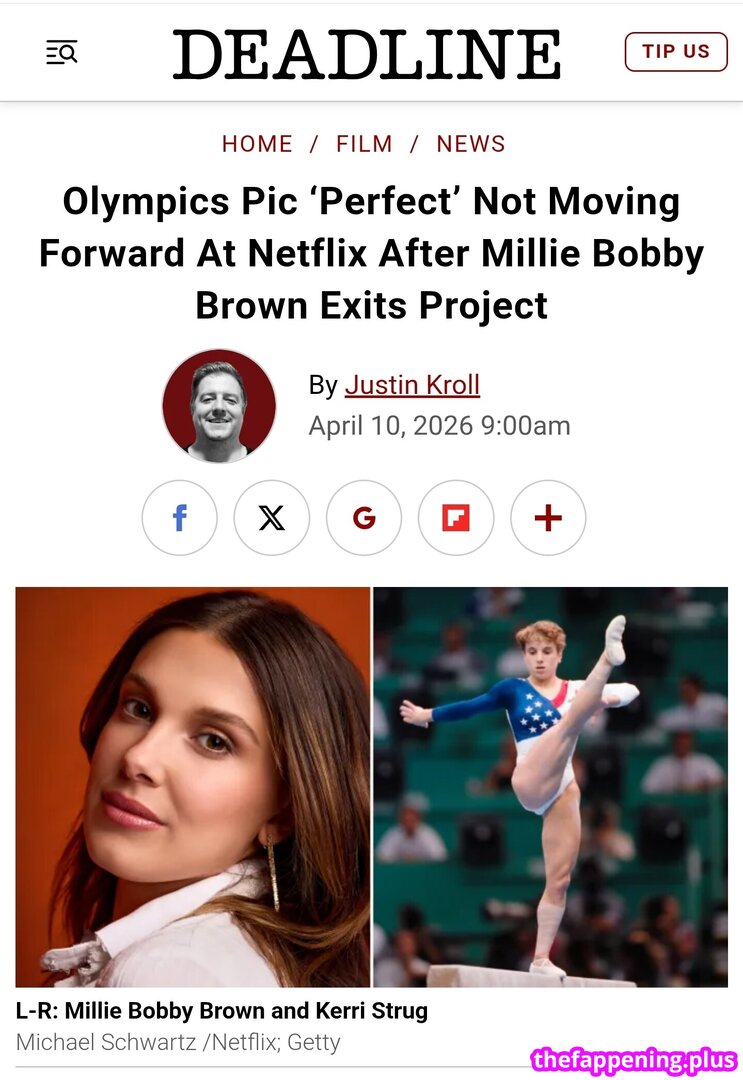743x1080 pixels.
Task: Open the menu and search icon
Action: coord(62,52)
